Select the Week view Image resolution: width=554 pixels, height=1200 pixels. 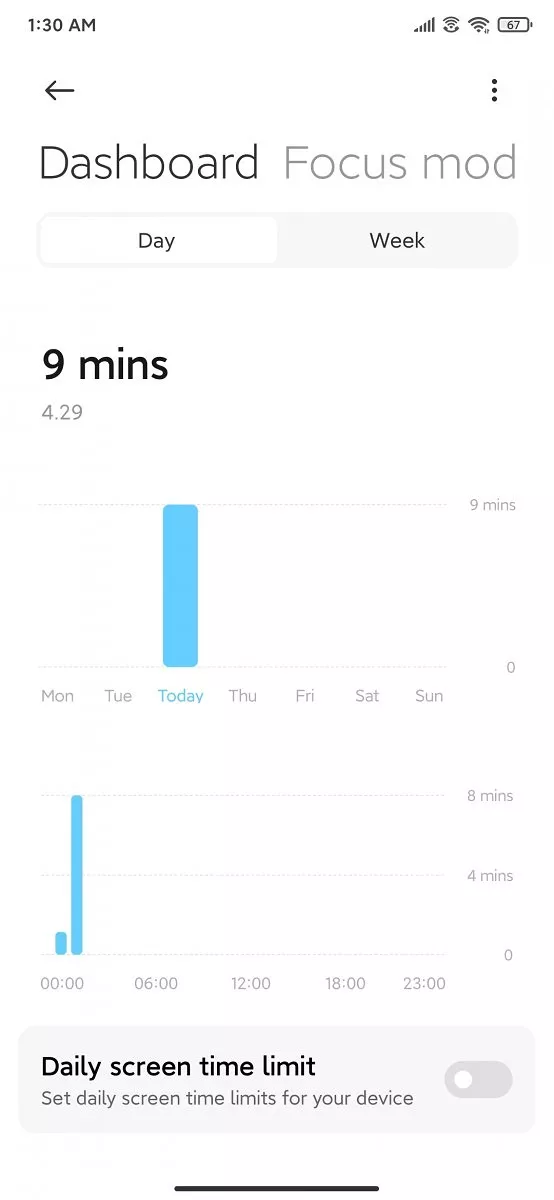click(x=397, y=241)
